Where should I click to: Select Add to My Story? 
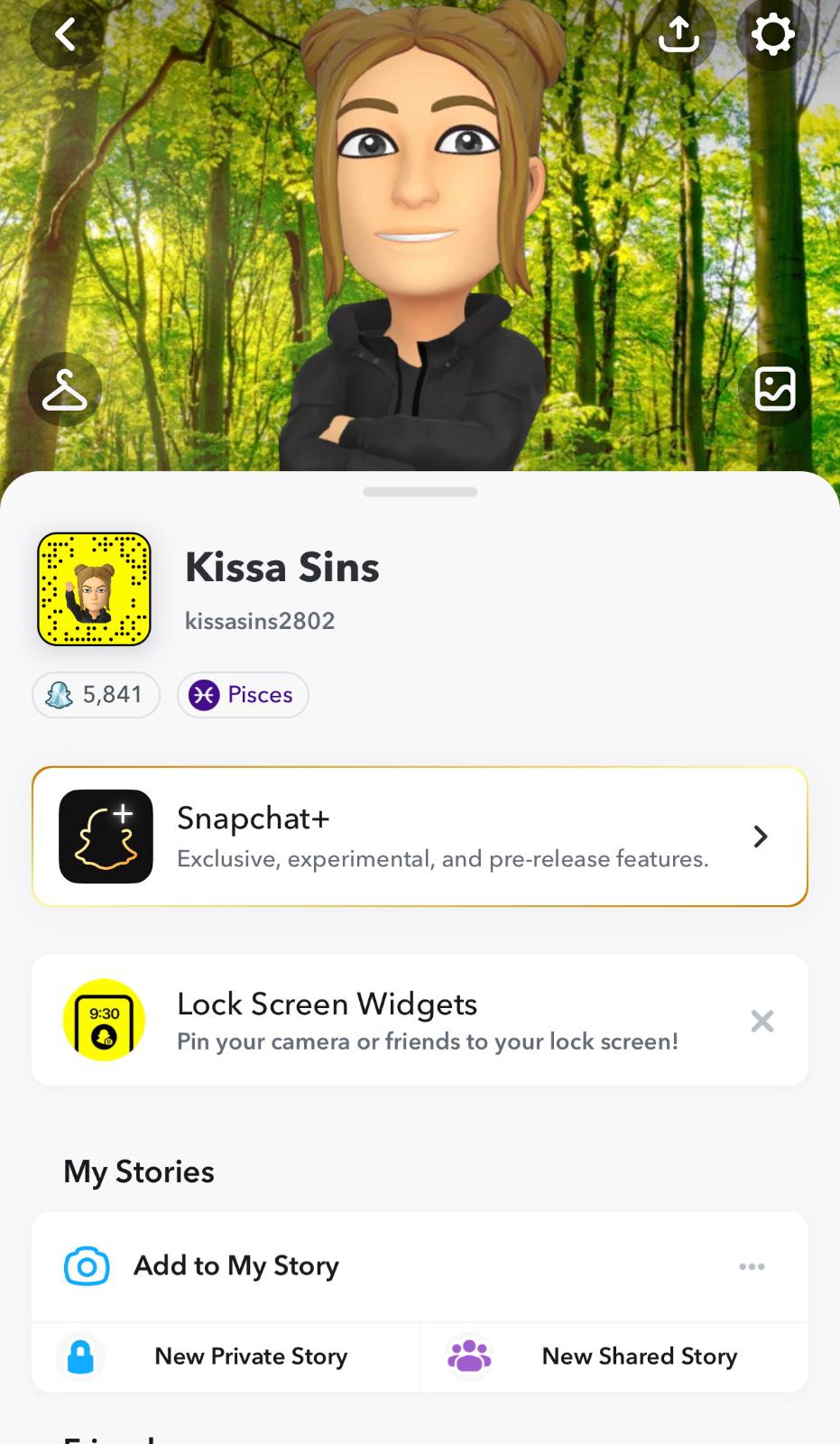coord(236,1266)
